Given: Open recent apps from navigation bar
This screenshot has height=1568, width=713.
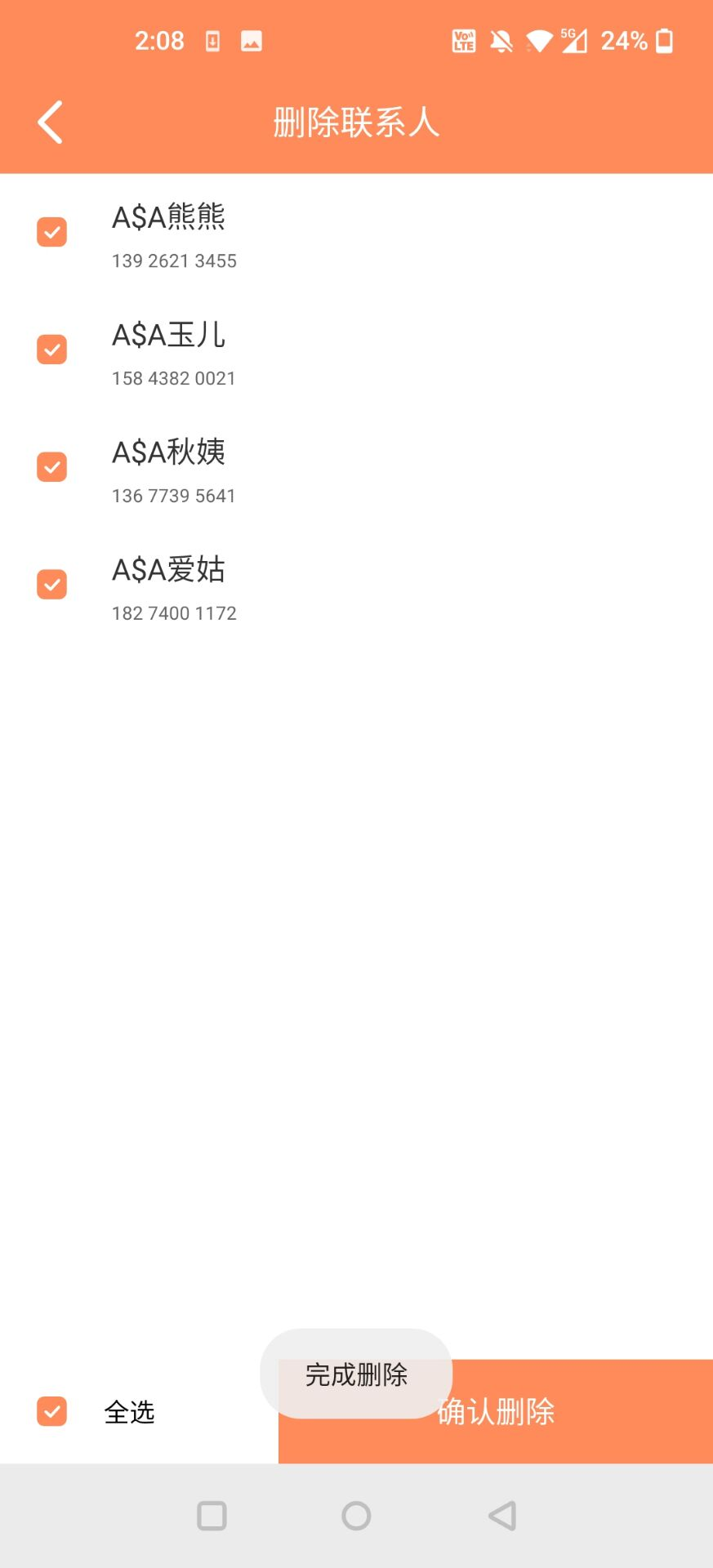Looking at the screenshot, I should pyautogui.click(x=212, y=1516).
